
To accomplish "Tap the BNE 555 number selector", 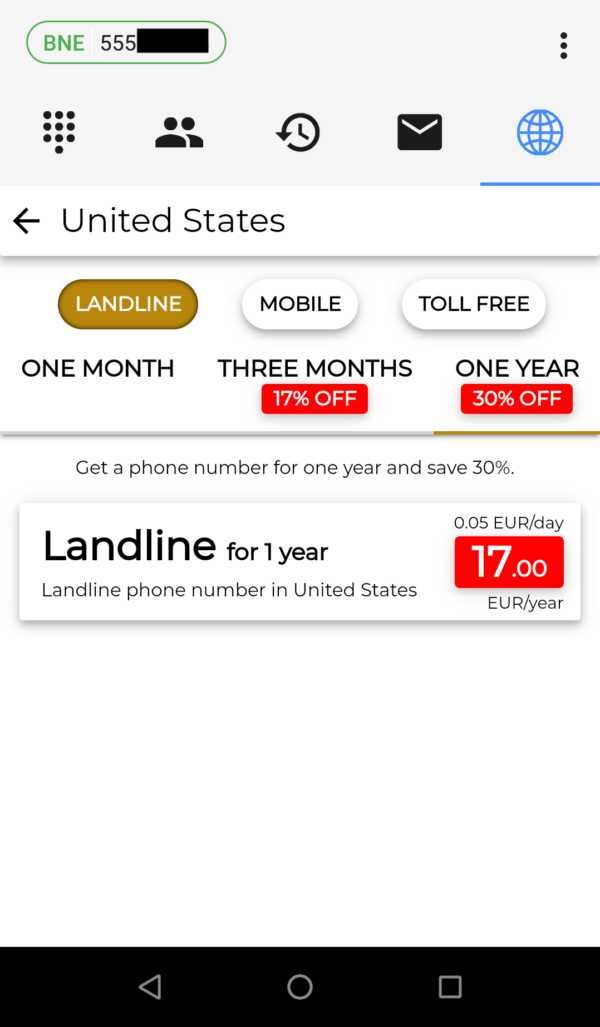I will (126, 43).
